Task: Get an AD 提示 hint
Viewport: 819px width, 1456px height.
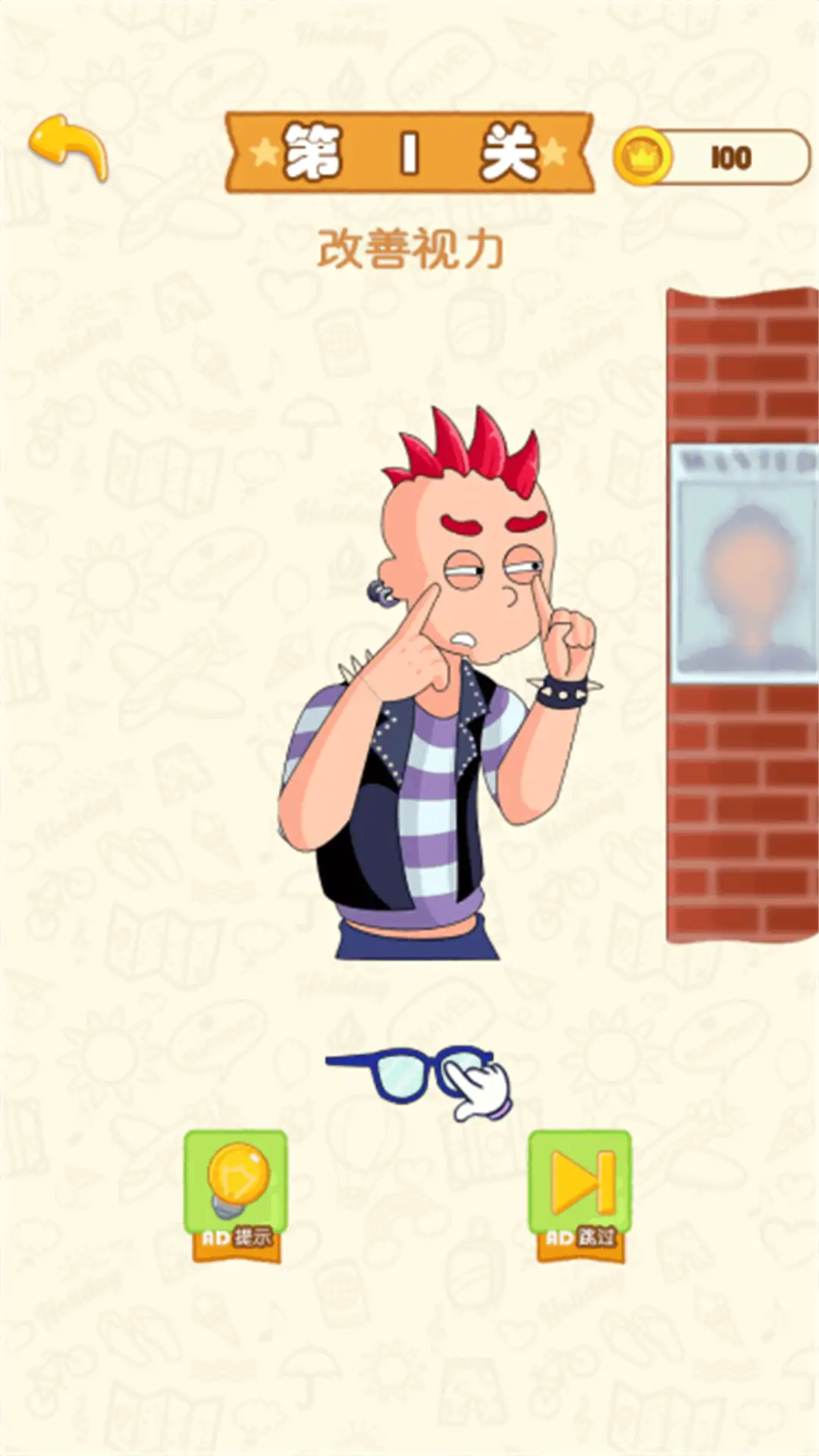Action: pyautogui.click(x=236, y=1194)
